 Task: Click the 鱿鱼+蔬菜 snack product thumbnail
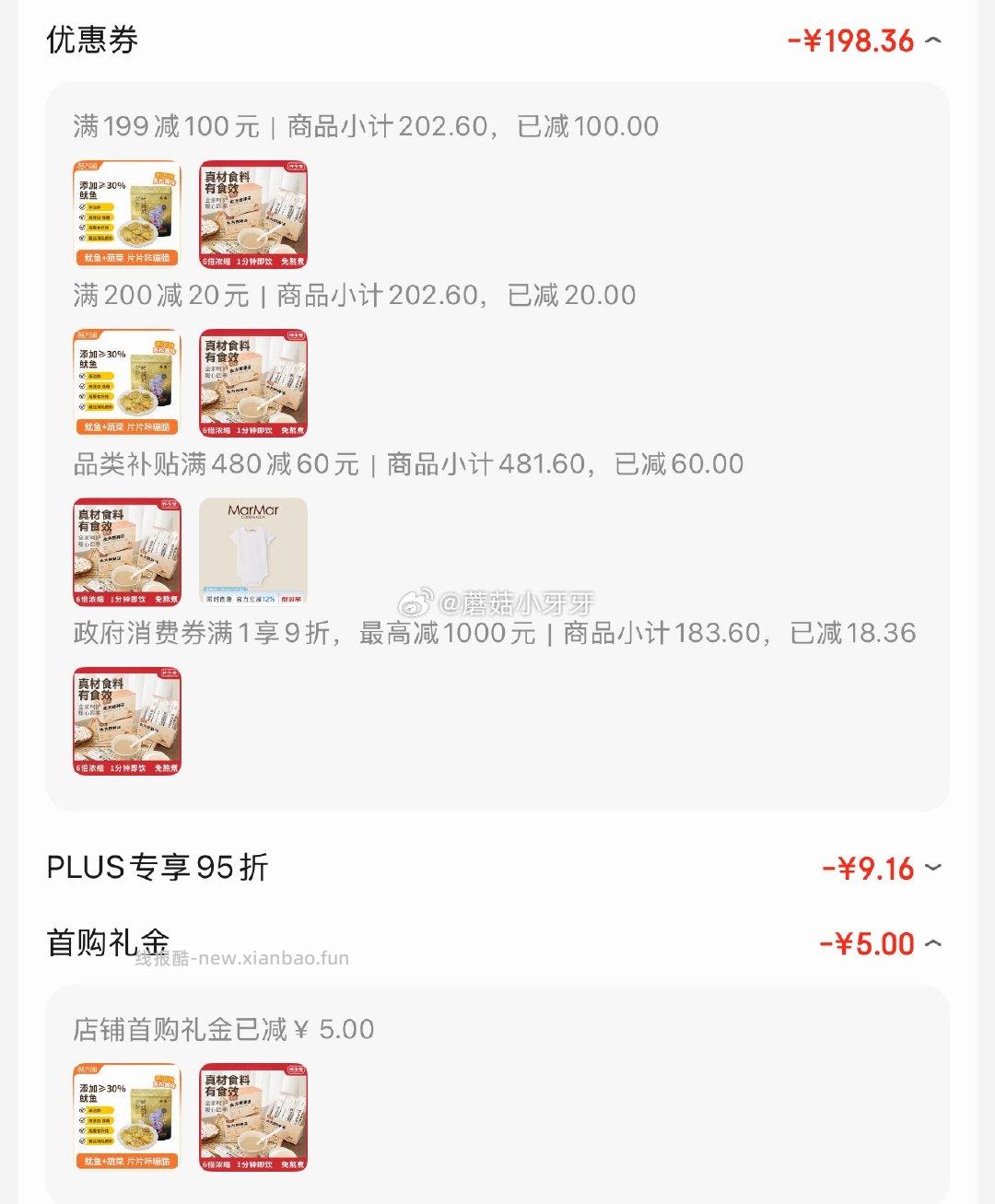click(126, 214)
